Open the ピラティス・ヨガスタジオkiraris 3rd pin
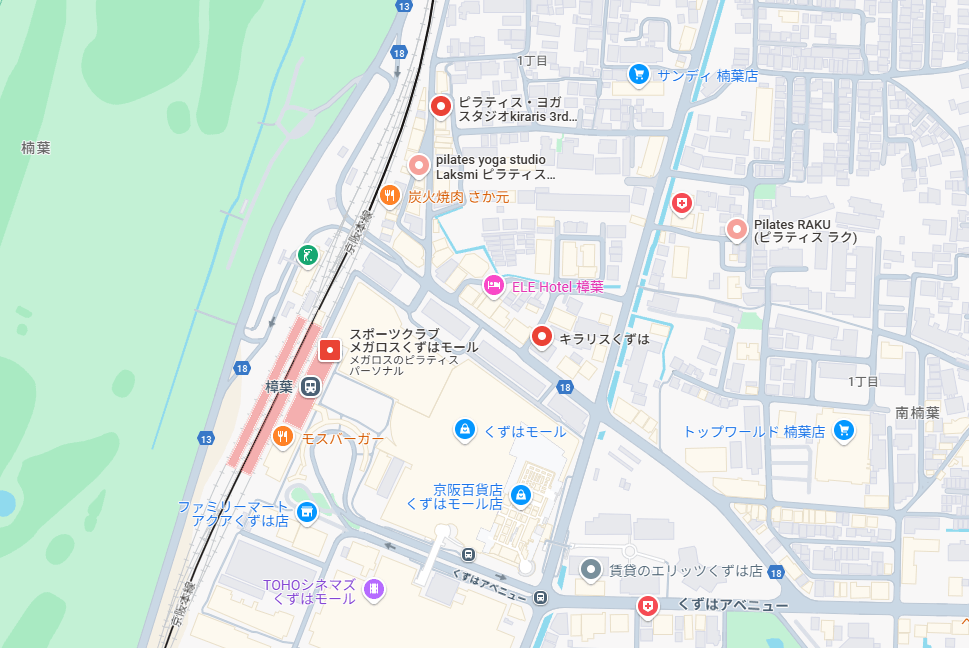 tap(441, 106)
